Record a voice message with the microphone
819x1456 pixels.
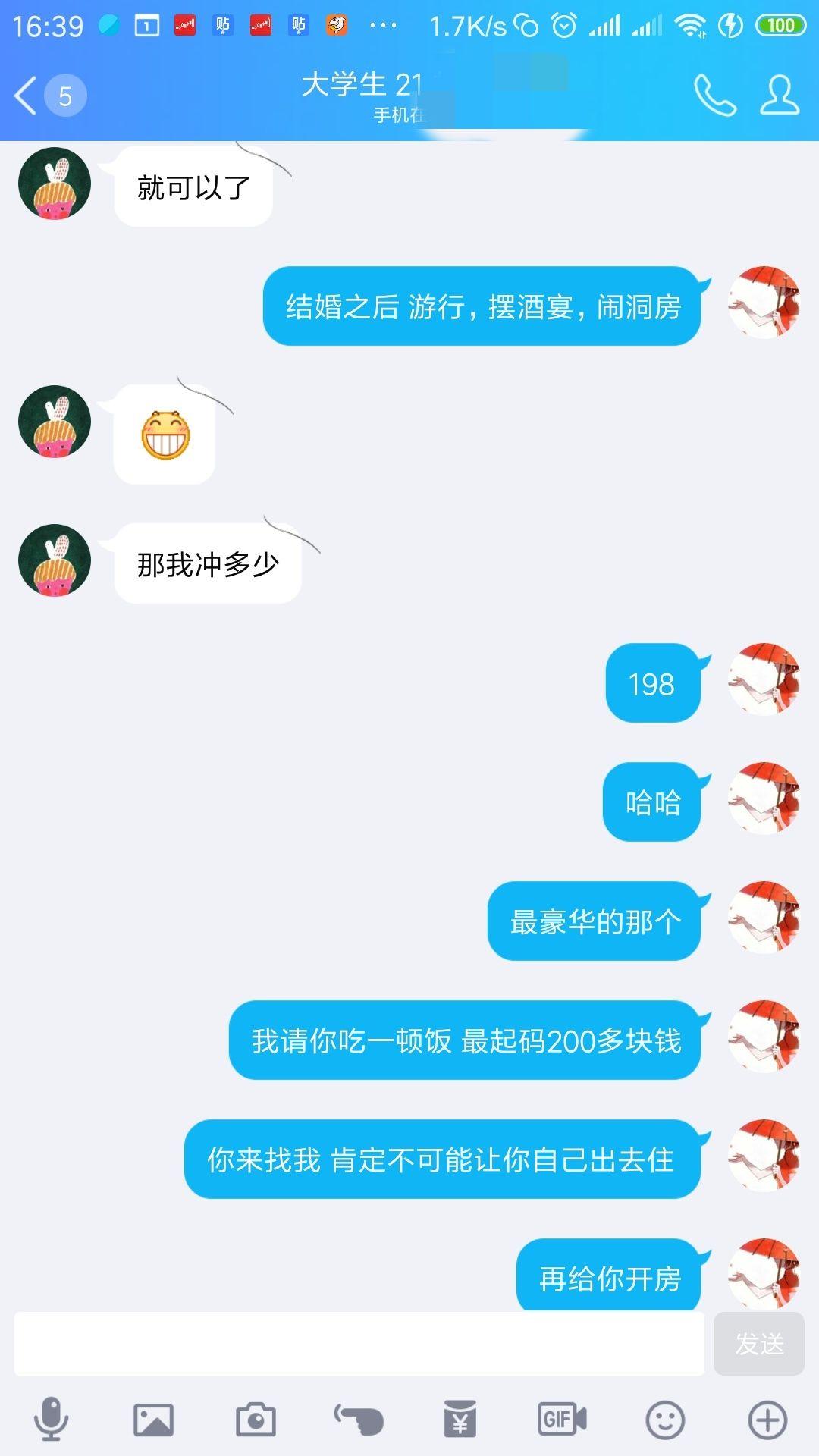(52, 1419)
